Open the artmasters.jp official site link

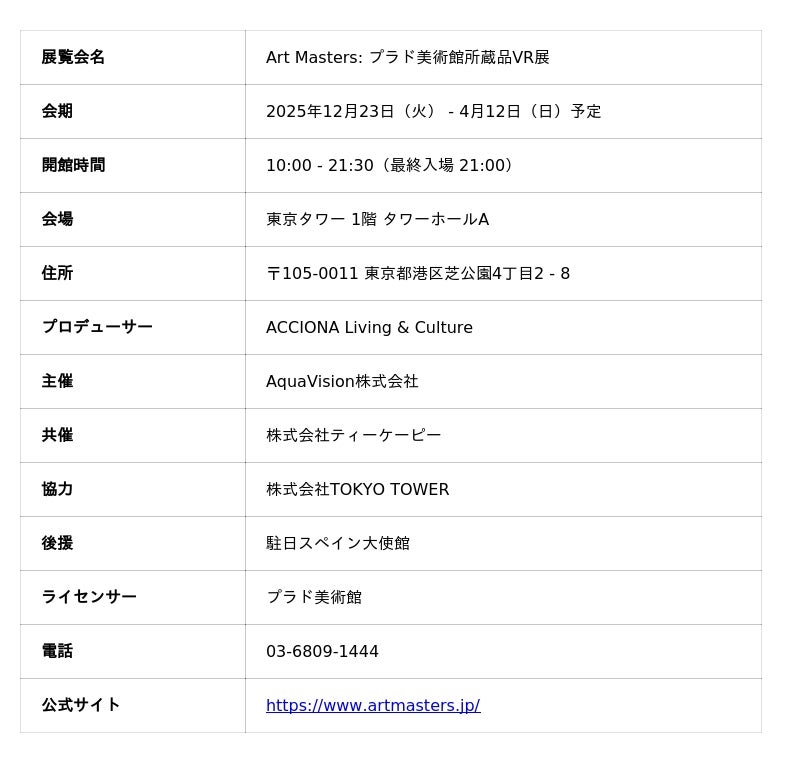tap(372, 705)
